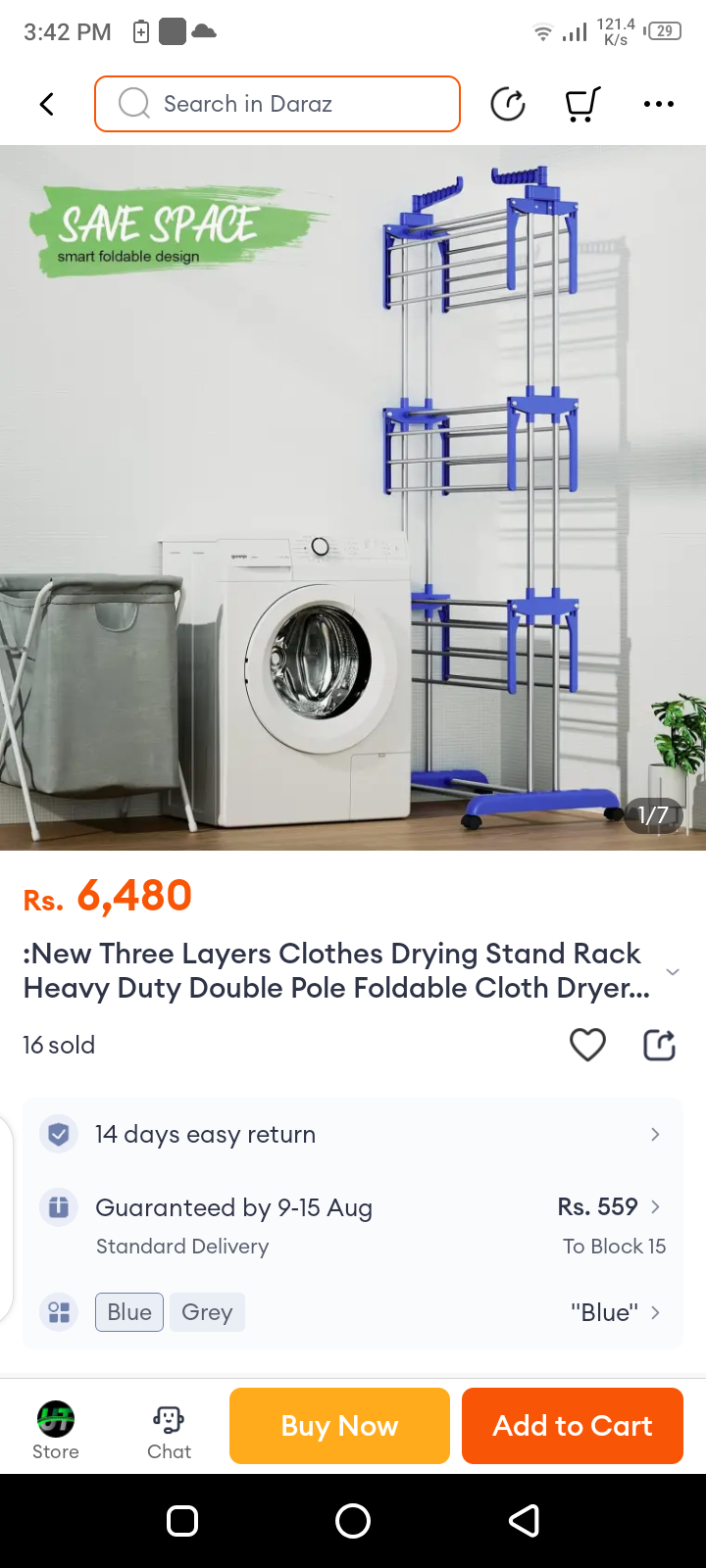Open 14 days easy return details
The height and width of the screenshot is (1568, 706).
point(353,1134)
